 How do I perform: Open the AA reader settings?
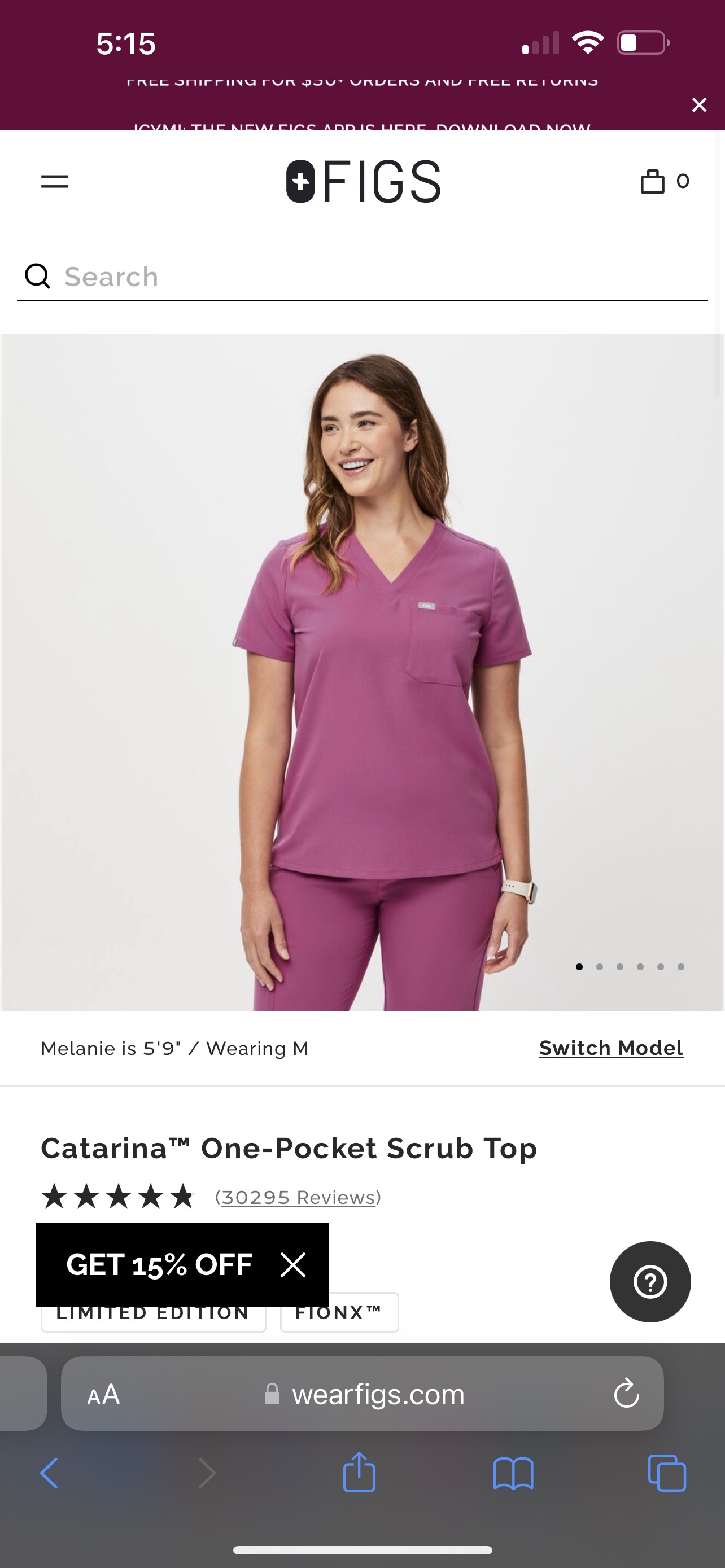point(103,1394)
